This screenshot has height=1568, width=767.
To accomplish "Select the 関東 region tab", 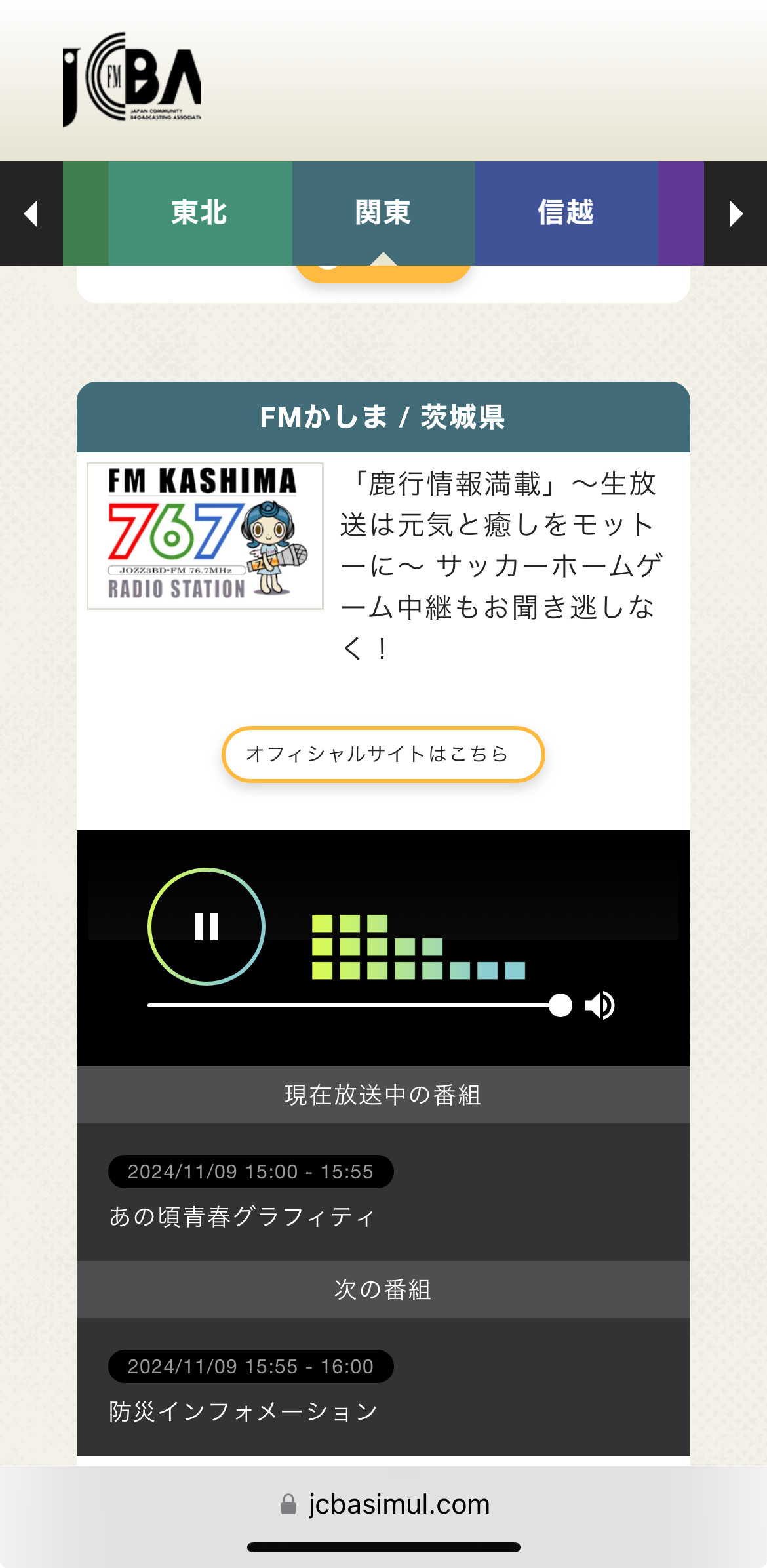I will [383, 213].
